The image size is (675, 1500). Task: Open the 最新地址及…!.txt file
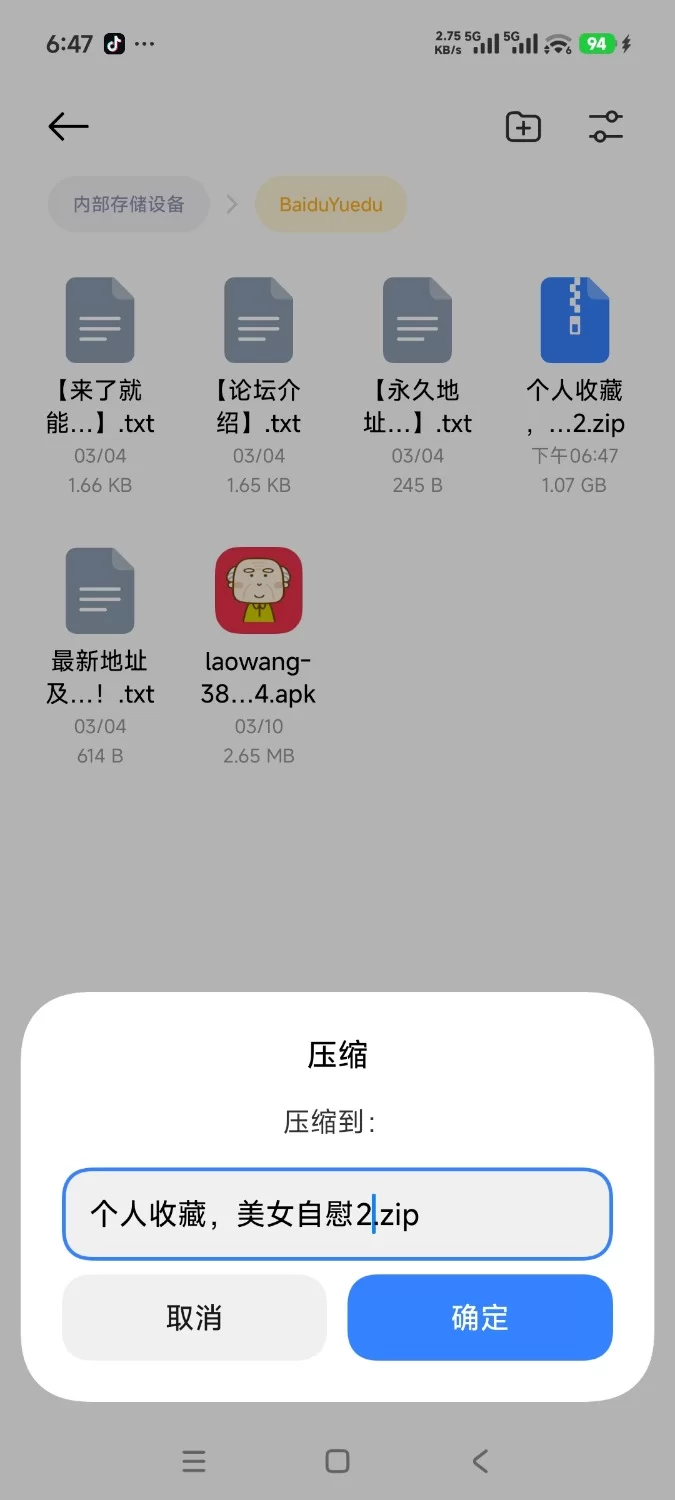coord(100,591)
